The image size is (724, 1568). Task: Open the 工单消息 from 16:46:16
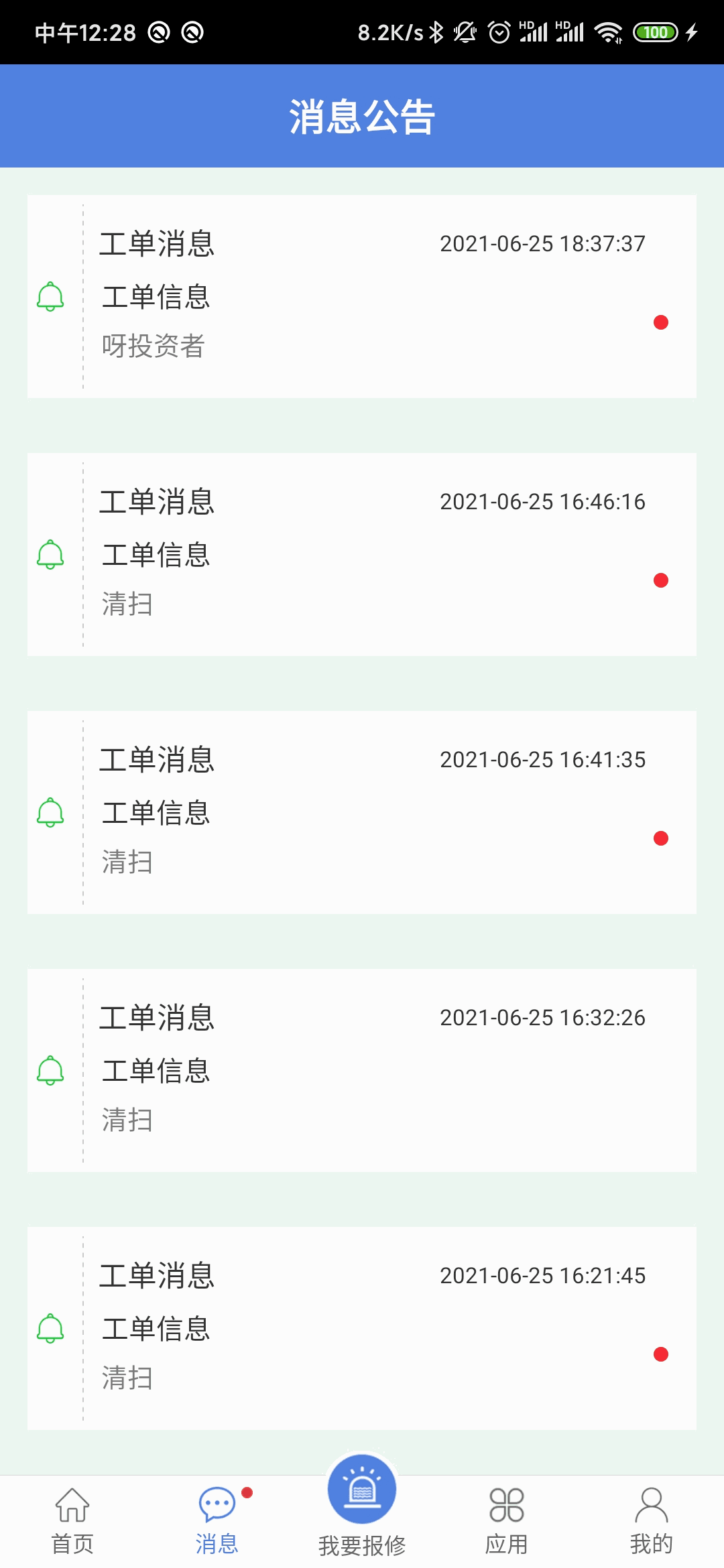click(362, 554)
